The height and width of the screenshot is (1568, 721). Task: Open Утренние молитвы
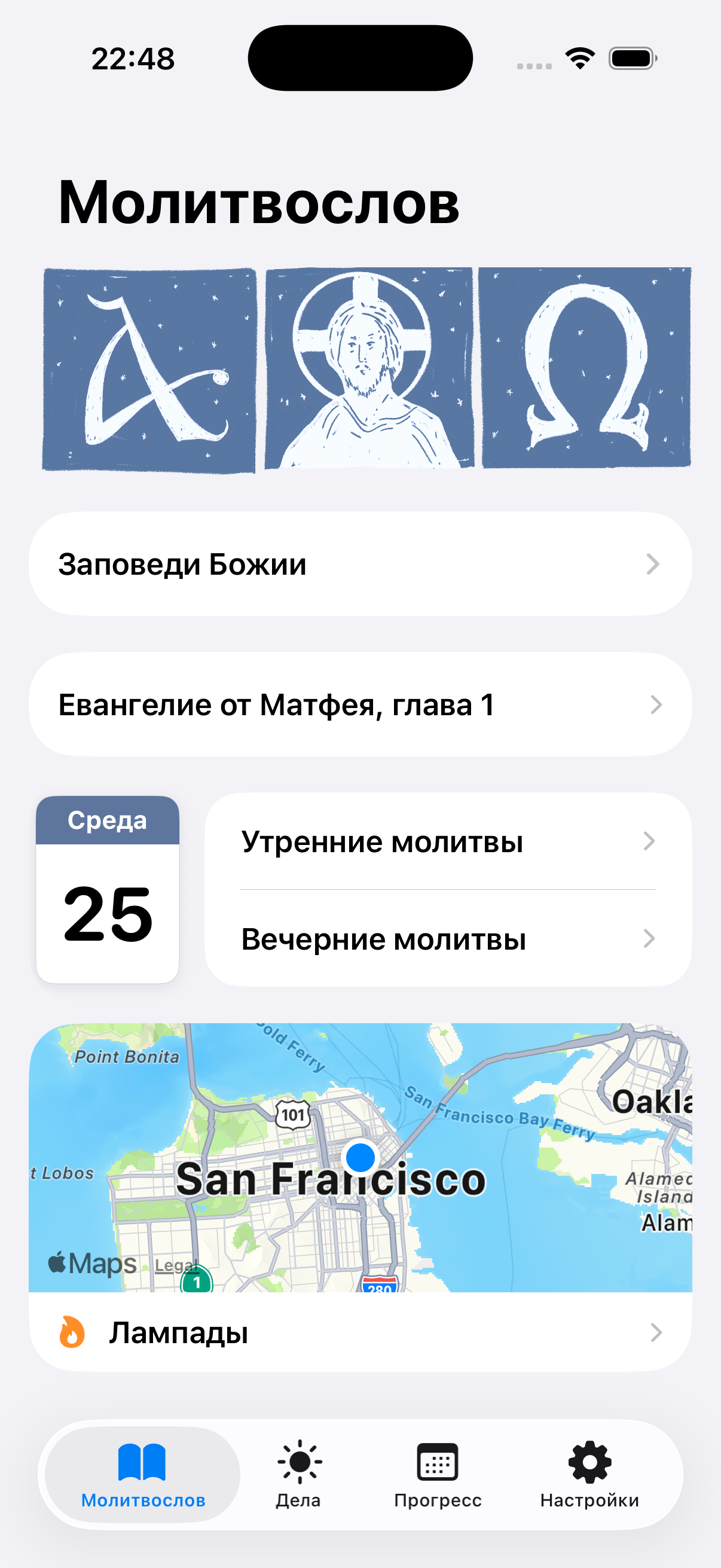click(448, 842)
